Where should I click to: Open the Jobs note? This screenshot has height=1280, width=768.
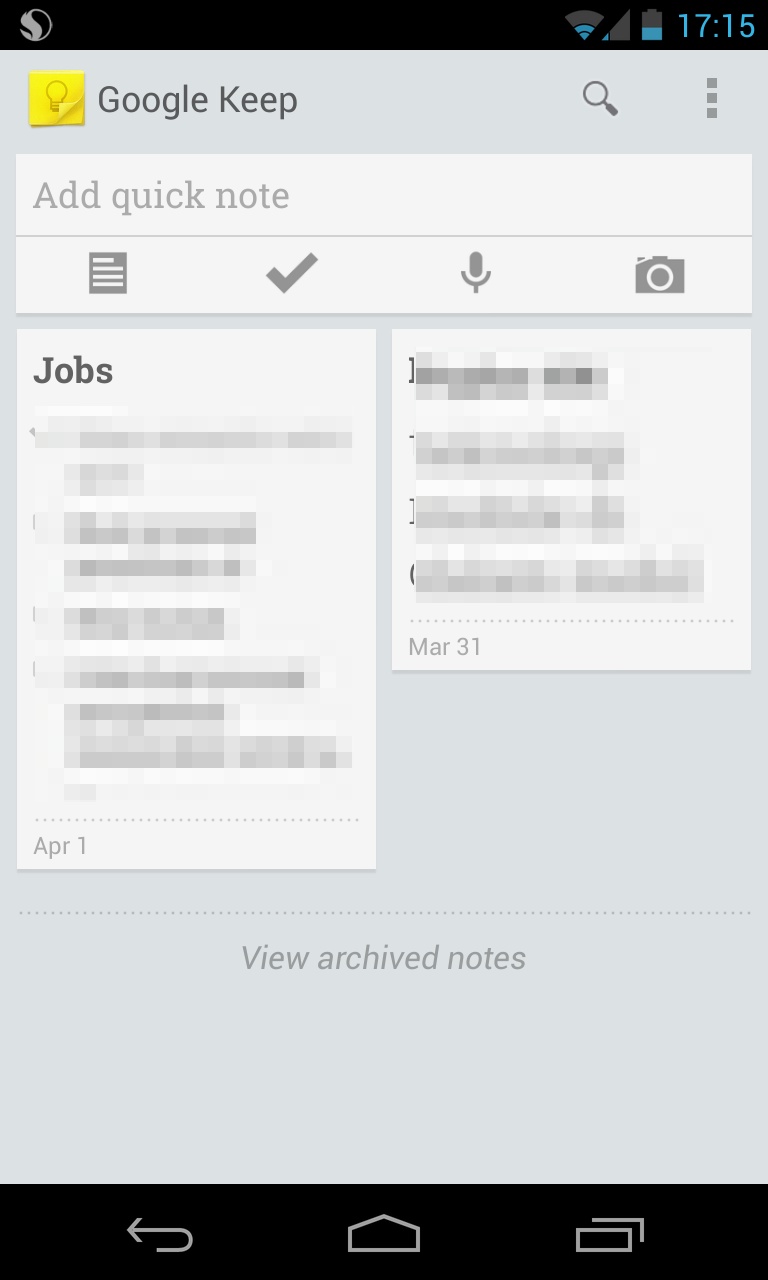tap(196, 598)
